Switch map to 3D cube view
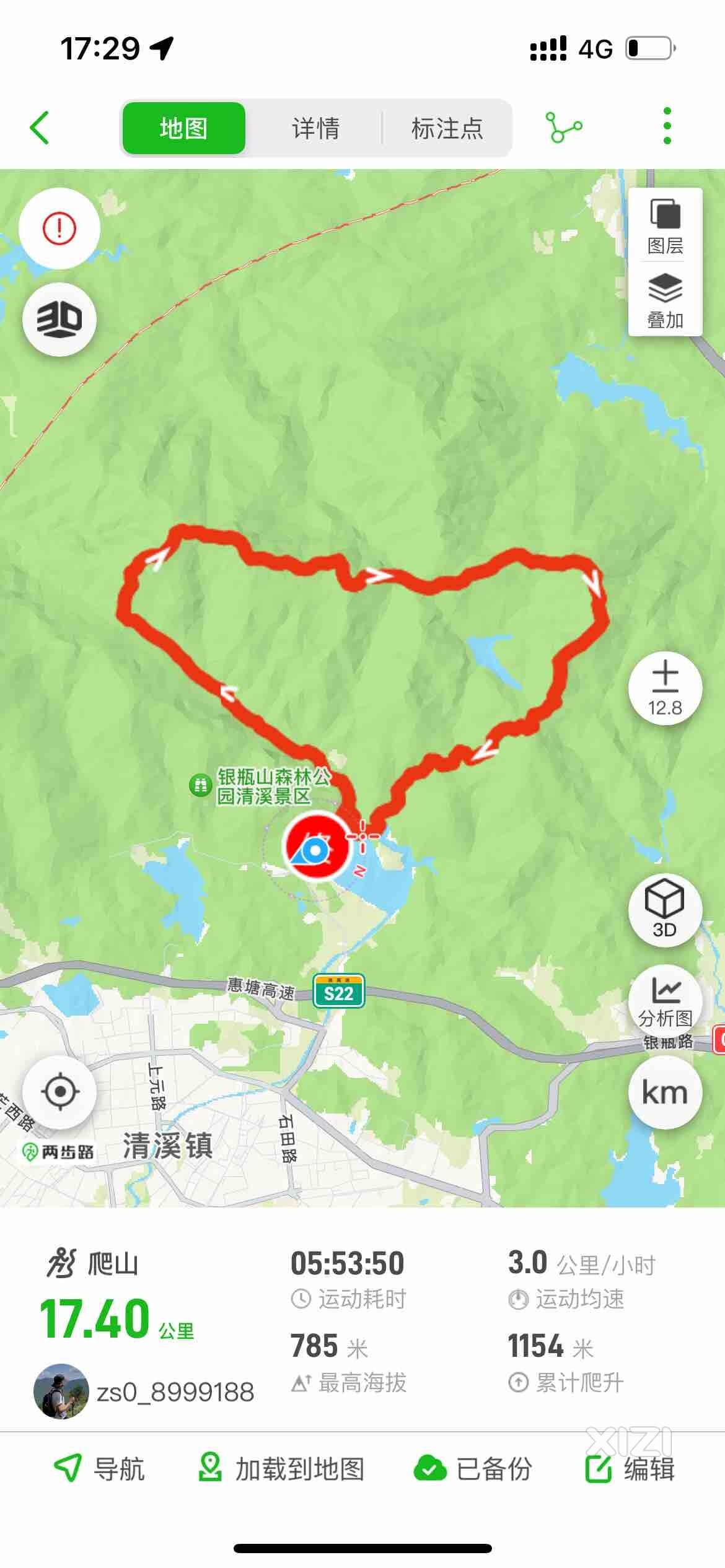The width and height of the screenshot is (725, 1568). pyautogui.click(x=665, y=908)
